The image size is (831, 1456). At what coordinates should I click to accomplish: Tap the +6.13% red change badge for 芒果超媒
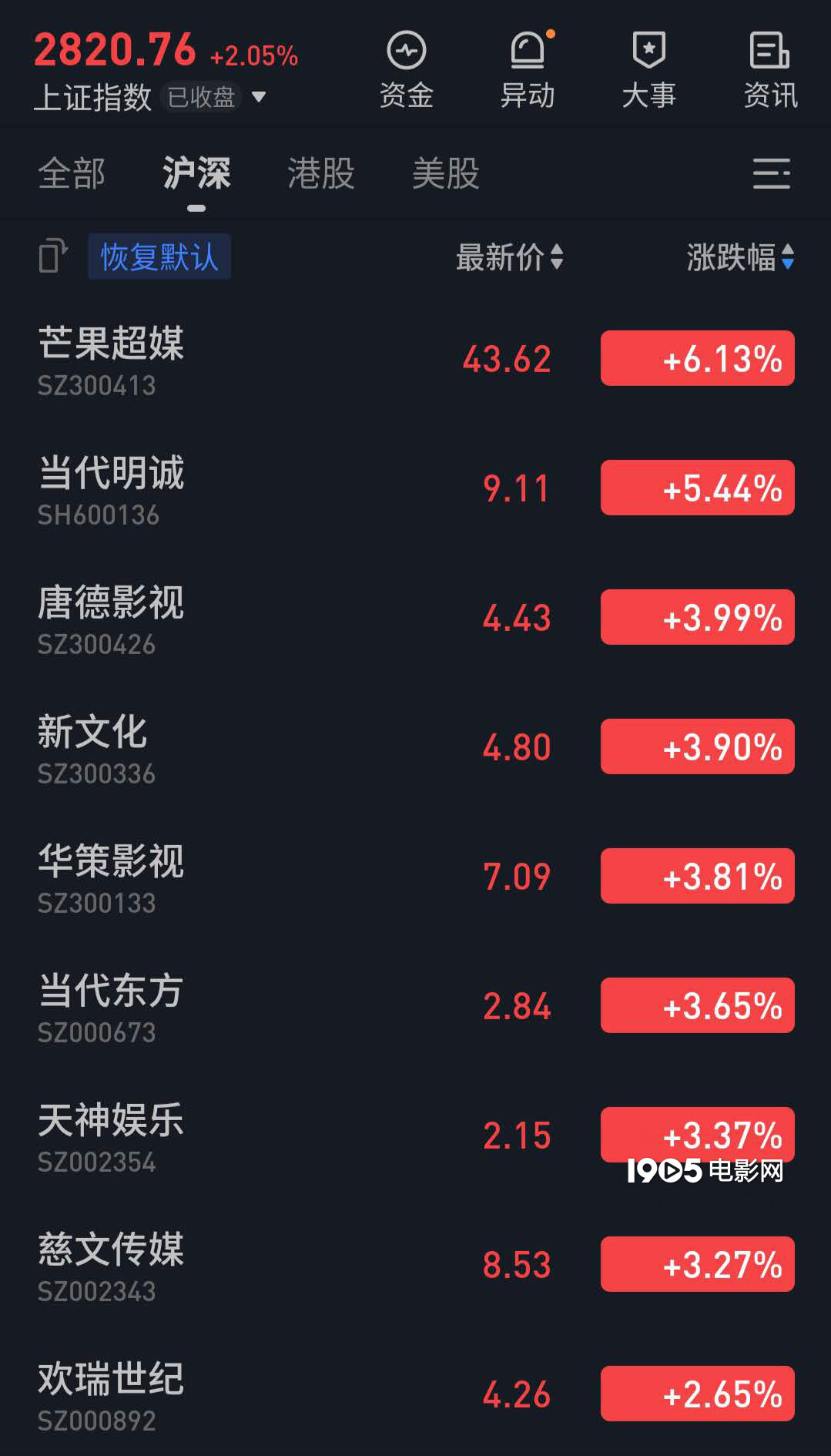pyautogui.click(x=696, y=358)
